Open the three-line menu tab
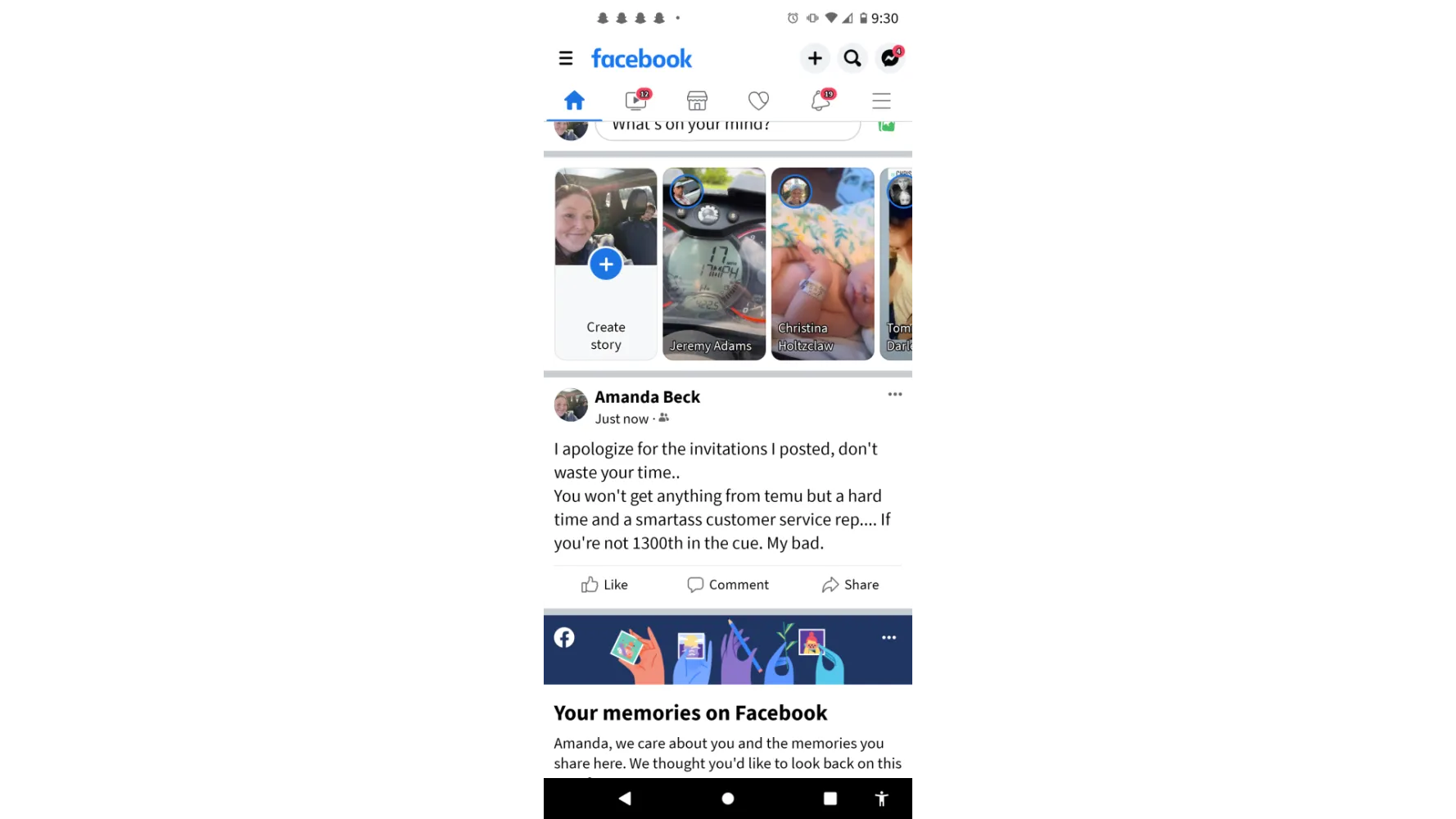1456x819 pixels. [x=881, y=101]
